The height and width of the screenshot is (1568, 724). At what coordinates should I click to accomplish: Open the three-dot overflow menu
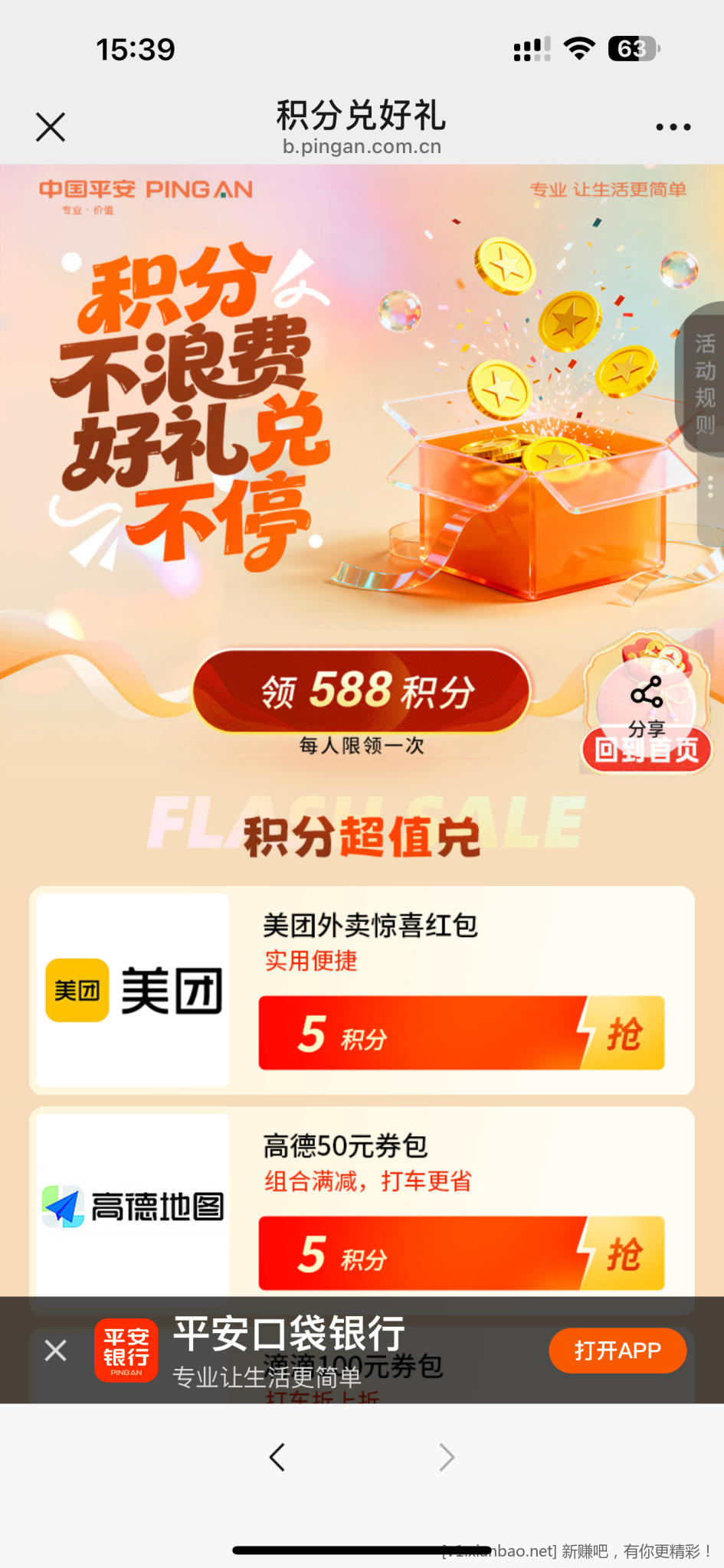click(673, 127)
